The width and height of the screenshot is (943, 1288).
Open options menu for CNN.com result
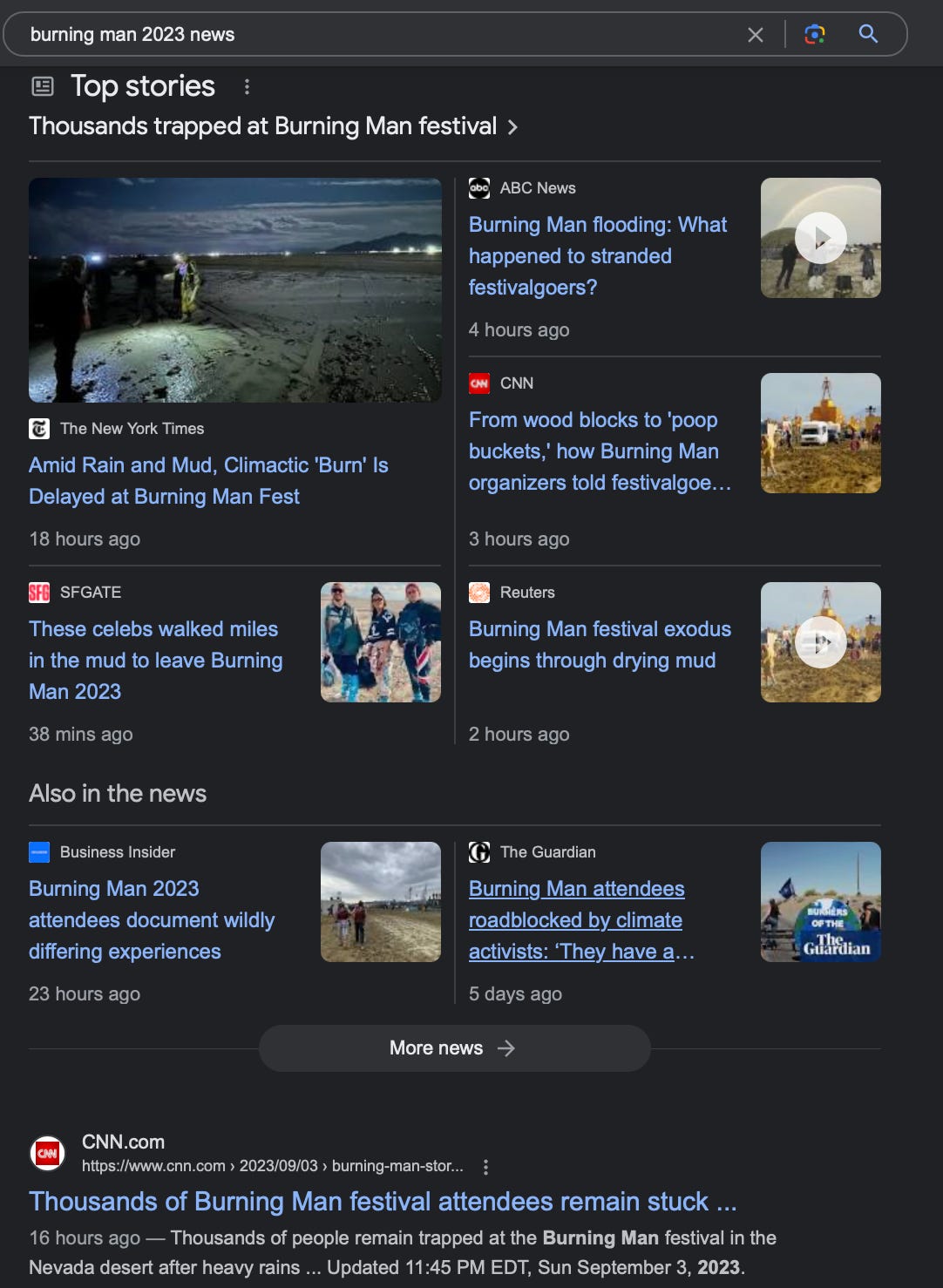485,1167
